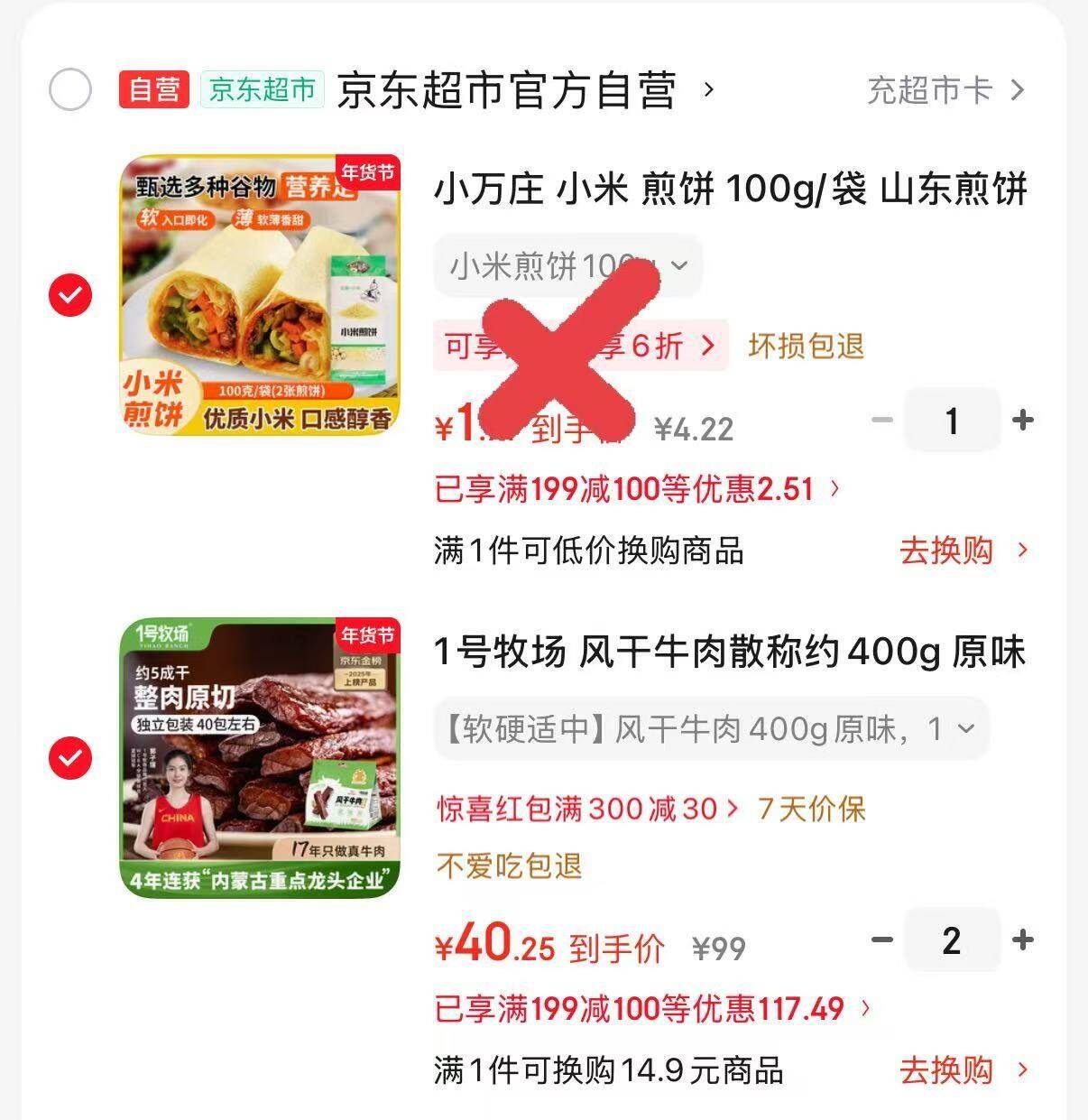1088x1120 pixels.
Task: Expand 小米煎饼100g spec dropdown
Action: 567,265
